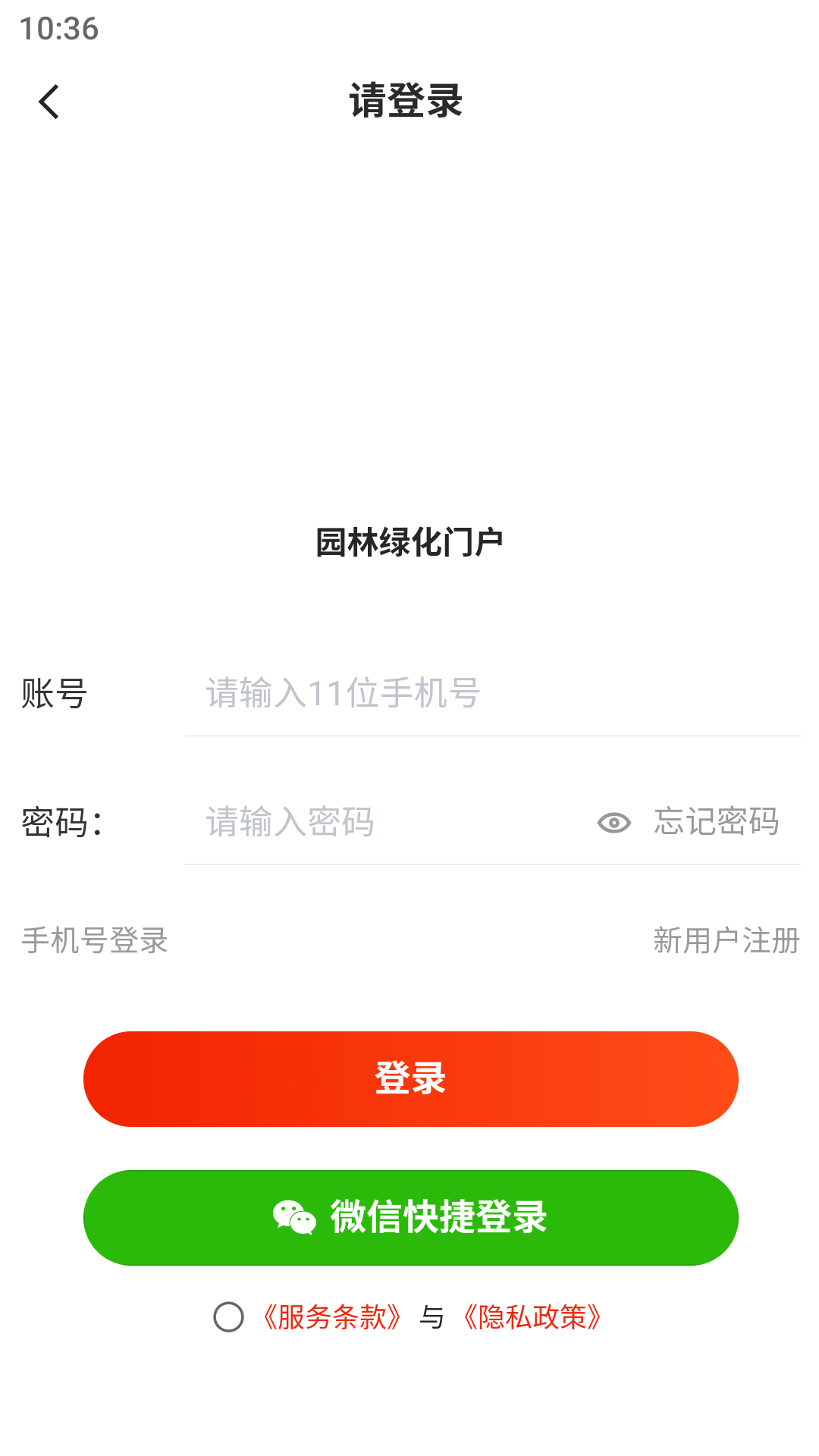Image resolution: width=819 pixels, height=1456 pixels.
Task: Read the 《服务条款》 link
Action: [331, 1317]
